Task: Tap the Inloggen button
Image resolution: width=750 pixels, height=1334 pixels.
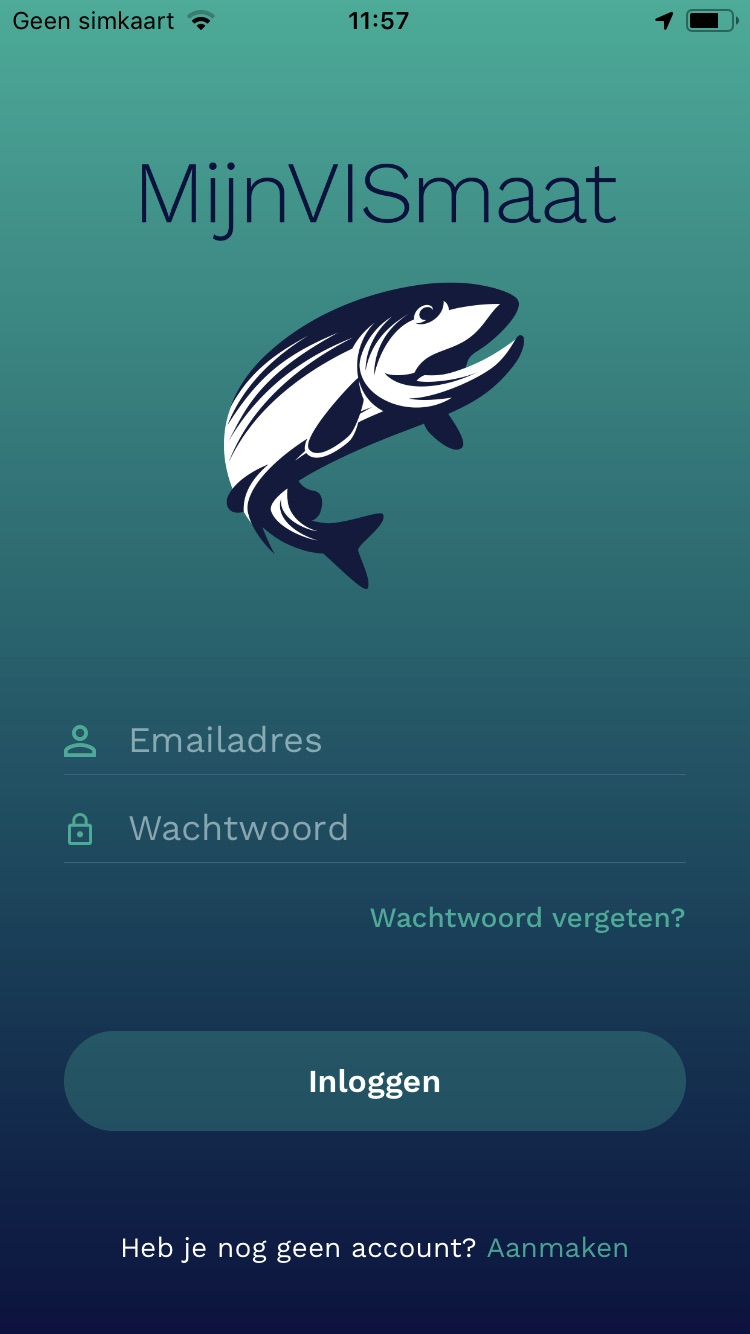Action: (375, 1081)
